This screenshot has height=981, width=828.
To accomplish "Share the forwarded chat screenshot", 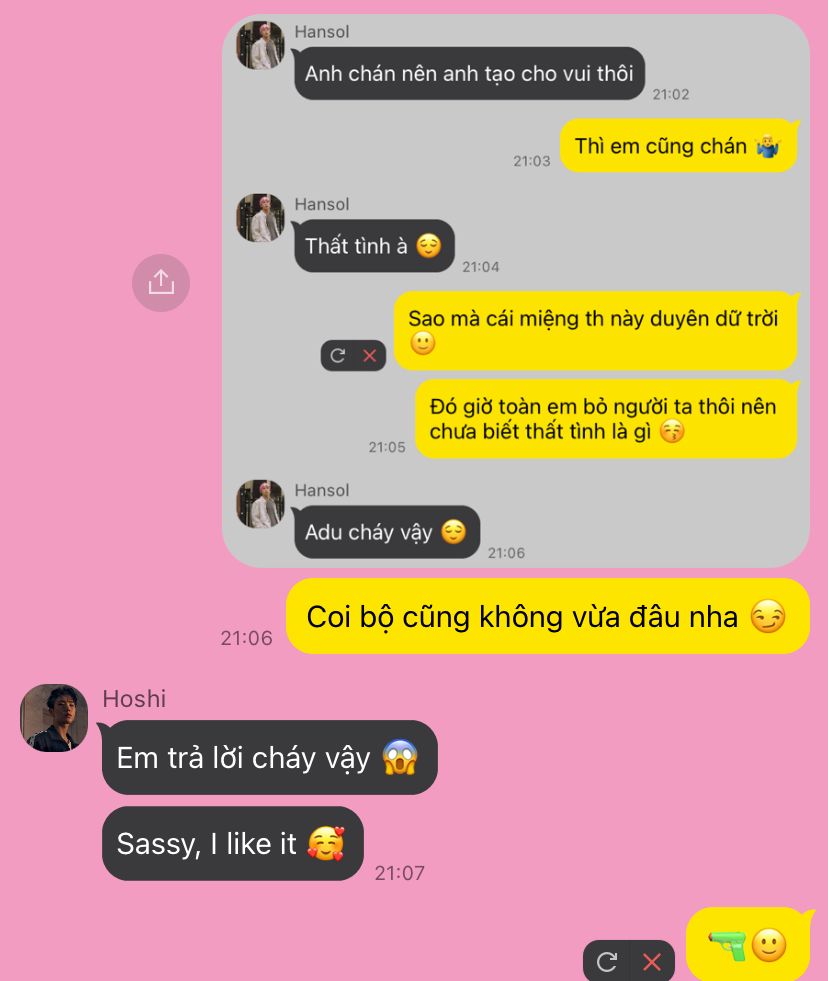I will point(161,283).
